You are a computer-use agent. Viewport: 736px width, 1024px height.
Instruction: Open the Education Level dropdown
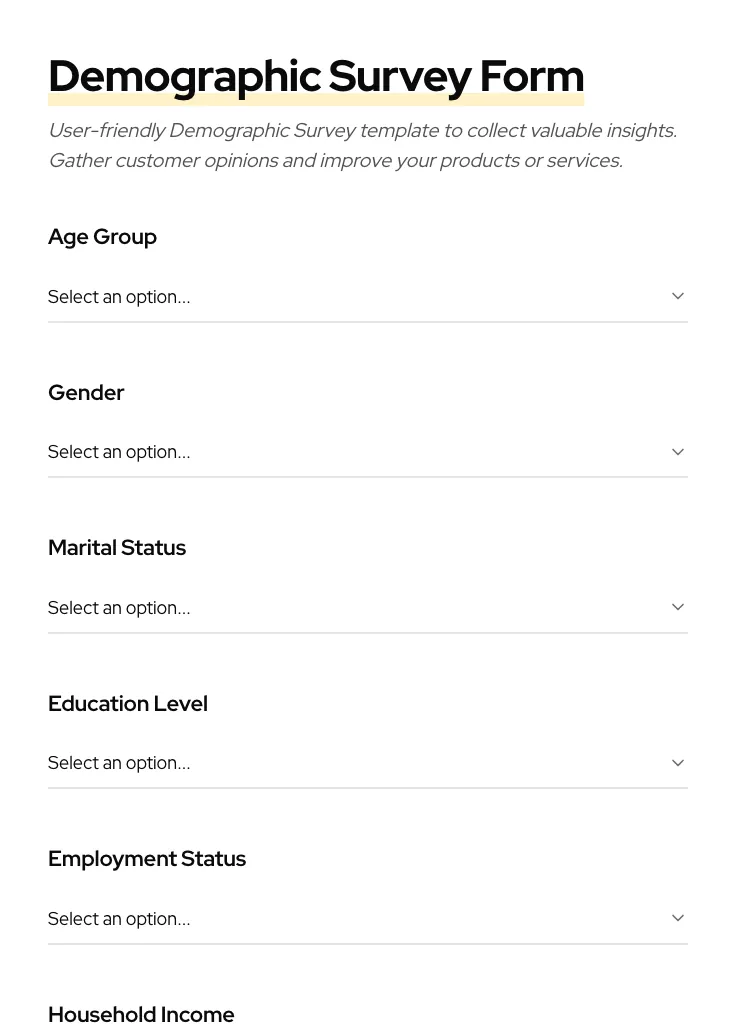click(x=368, y=762)
